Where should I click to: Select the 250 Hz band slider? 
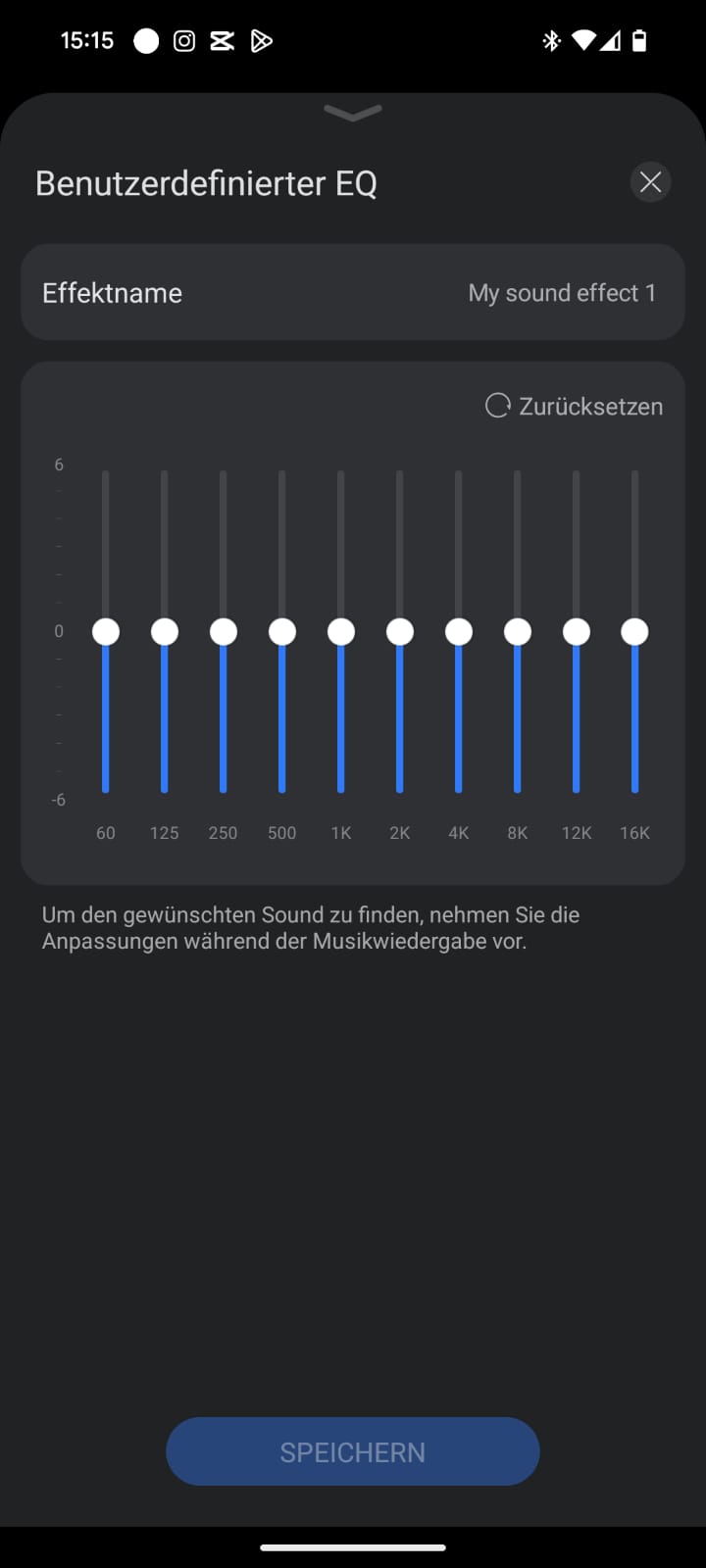(224, 632)
